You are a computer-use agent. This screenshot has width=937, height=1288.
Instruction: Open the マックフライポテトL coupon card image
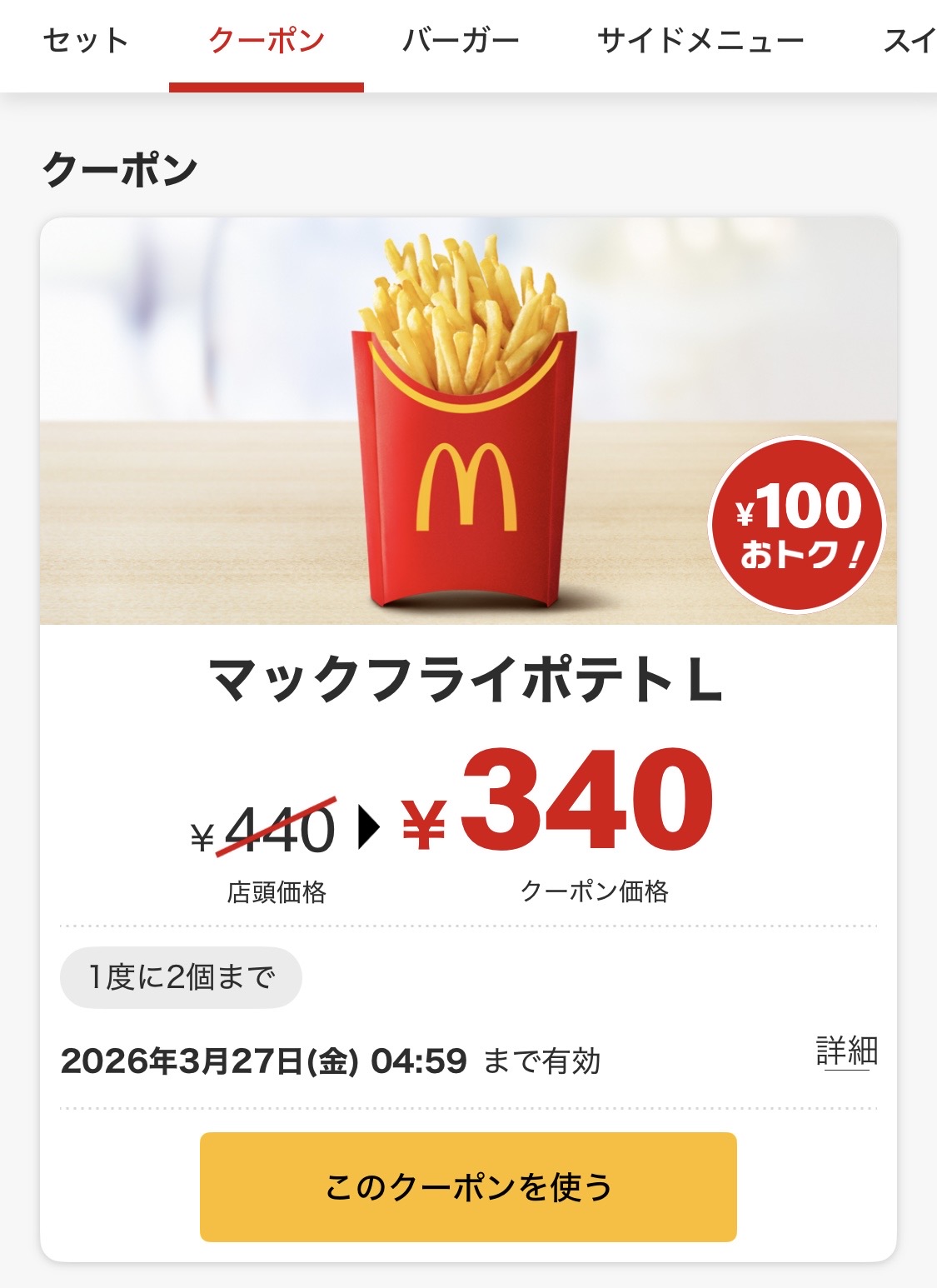468,422
